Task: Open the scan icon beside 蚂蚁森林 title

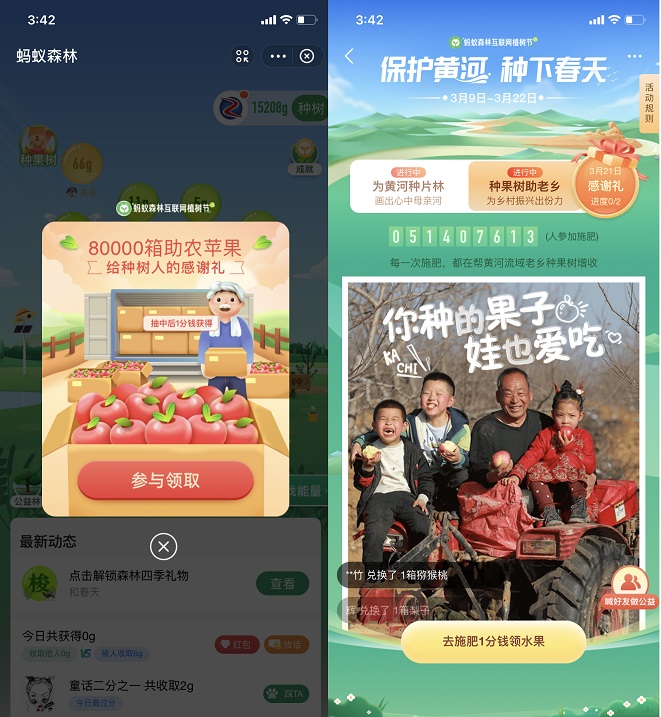Action: [x=242, y=57]
